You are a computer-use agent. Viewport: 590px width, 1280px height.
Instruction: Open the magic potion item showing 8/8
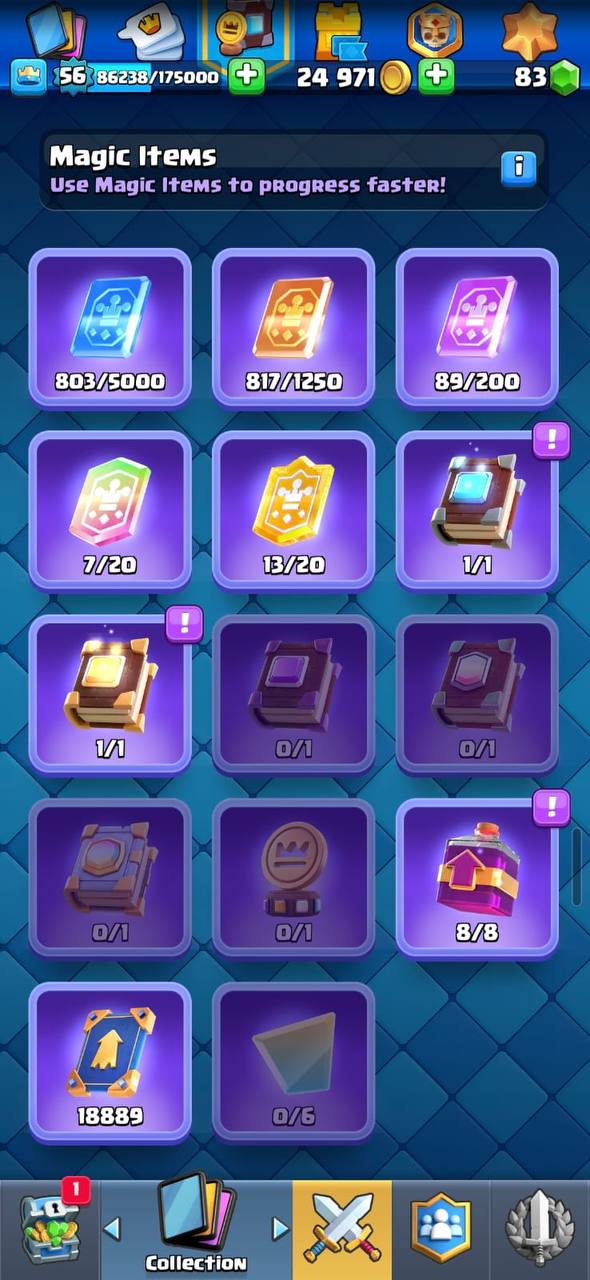(x=477, y=878)
